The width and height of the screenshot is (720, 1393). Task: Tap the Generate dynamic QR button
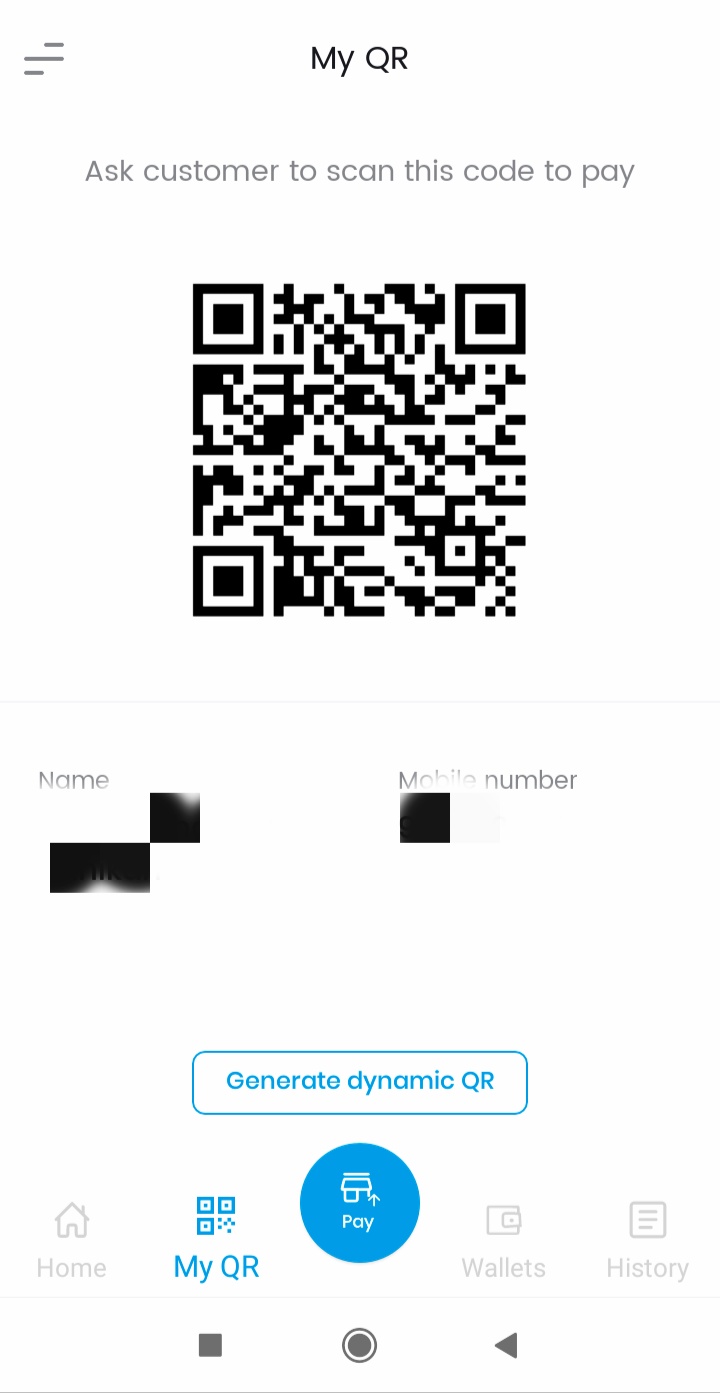tap(359, 1082)
